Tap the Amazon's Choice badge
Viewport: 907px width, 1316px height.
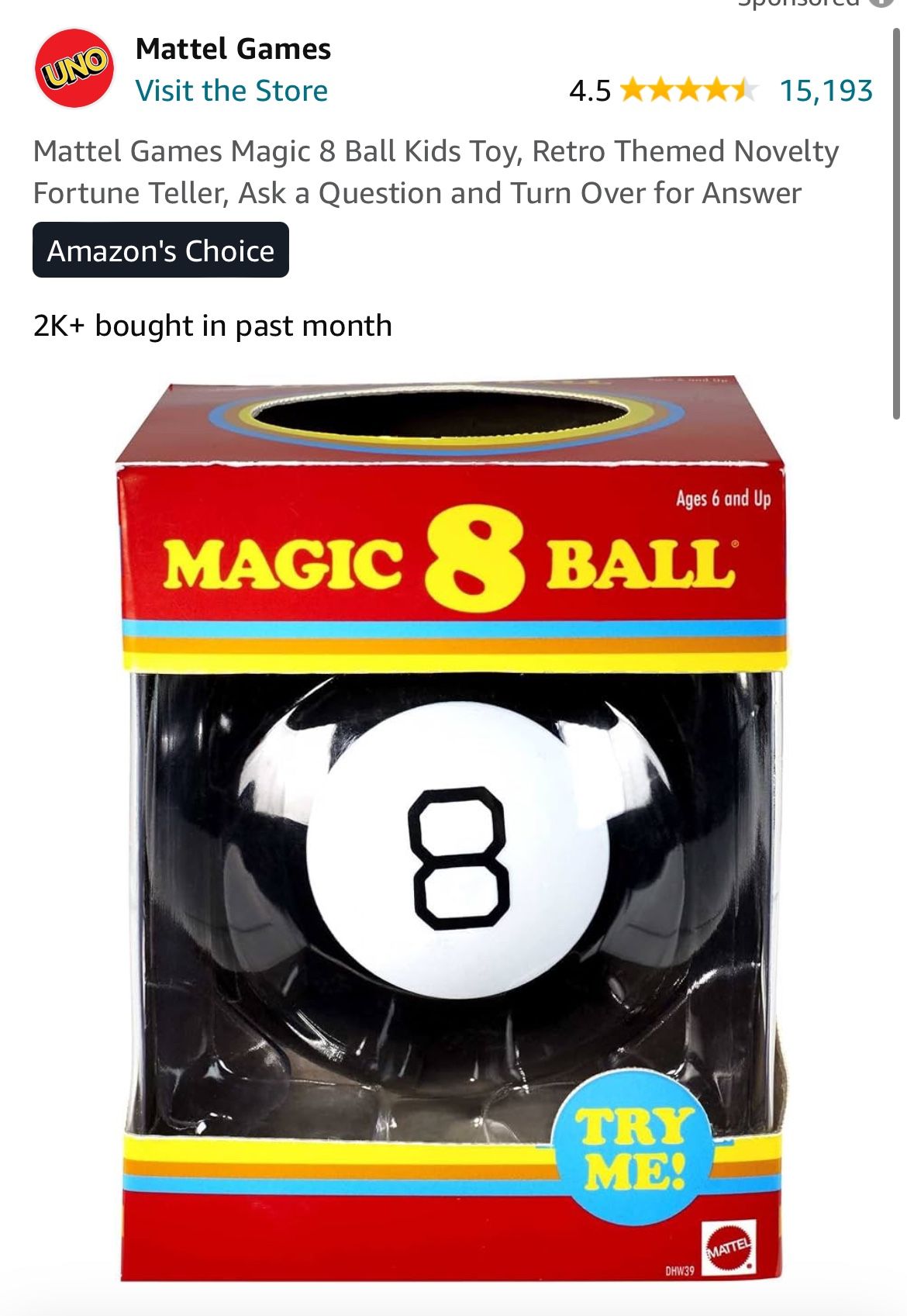point(160,250)
